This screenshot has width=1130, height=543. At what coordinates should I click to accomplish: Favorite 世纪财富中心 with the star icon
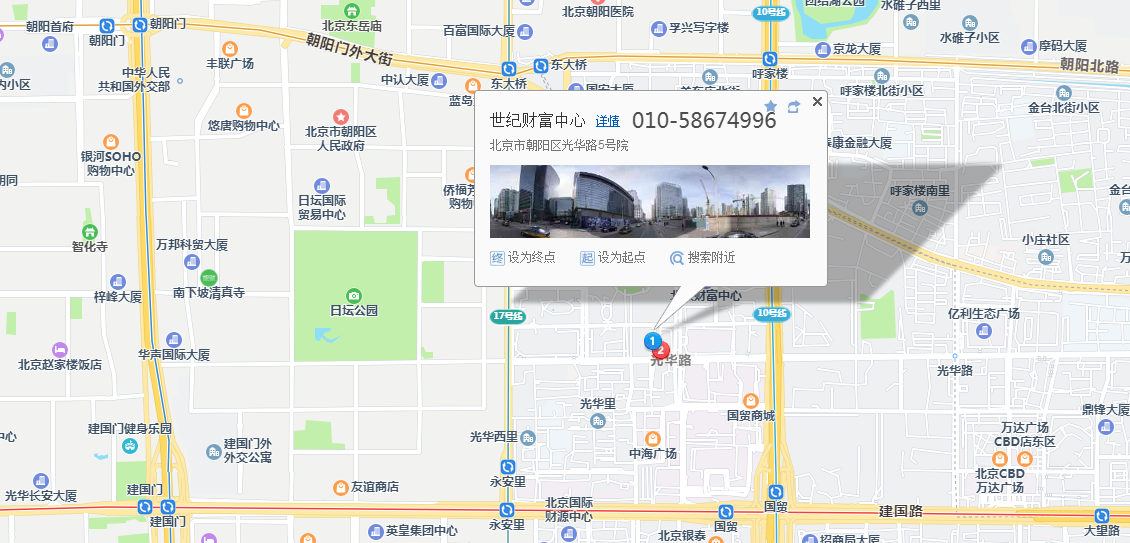[771, 106]
